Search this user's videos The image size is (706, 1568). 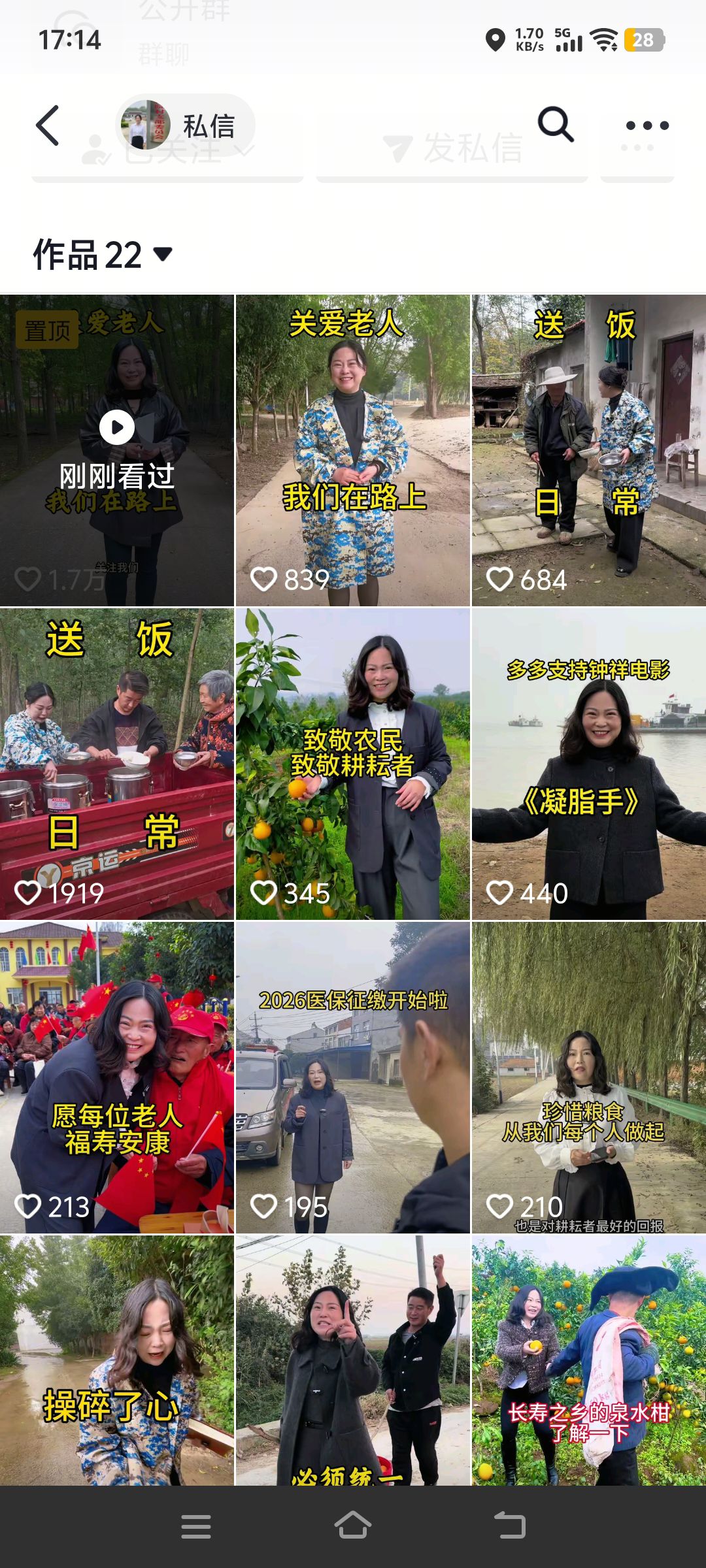tap(556, 124)
